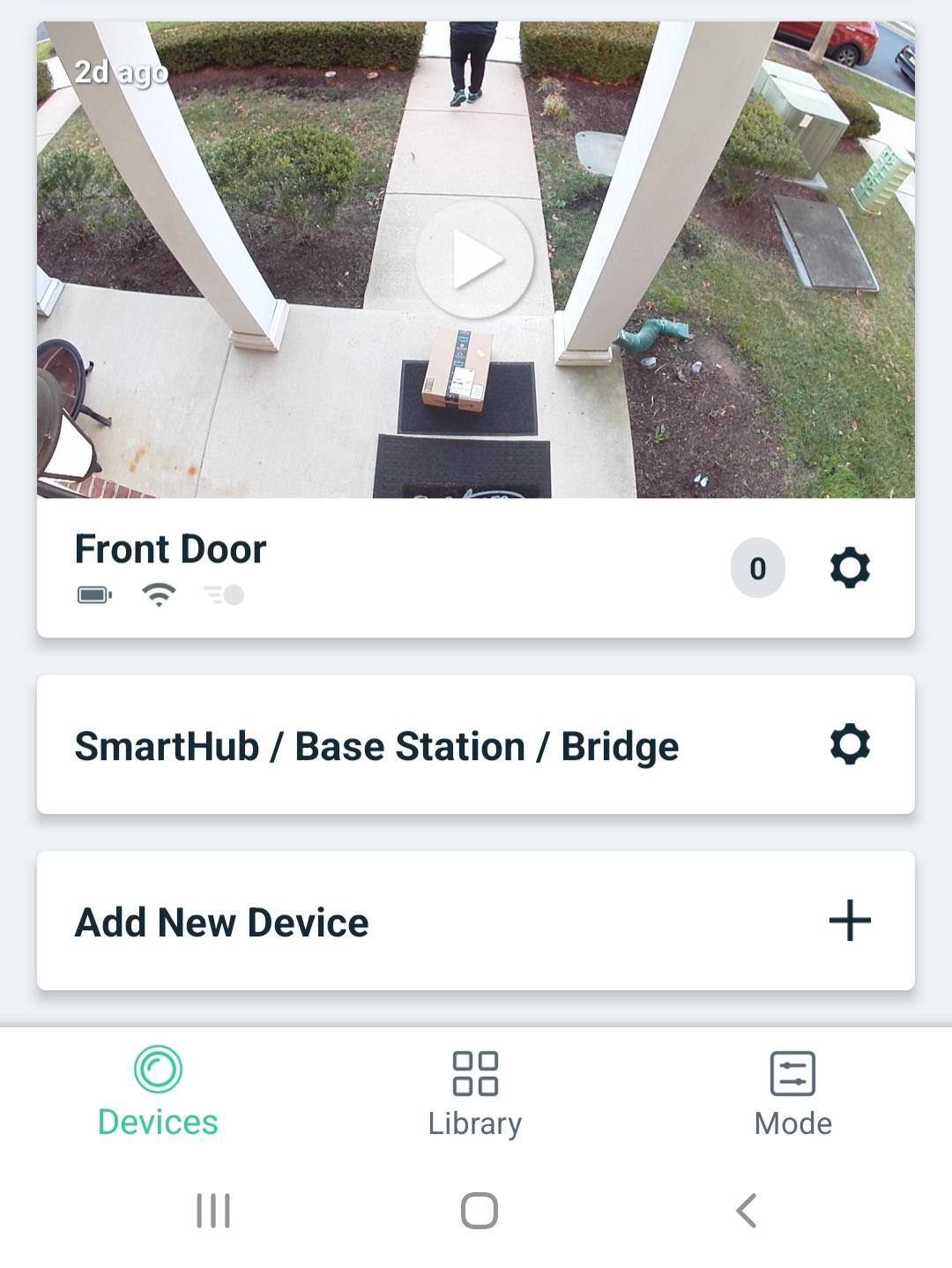
Task: Go back with the system back button
Action: pyautogui.click(x=747, y=1211)
